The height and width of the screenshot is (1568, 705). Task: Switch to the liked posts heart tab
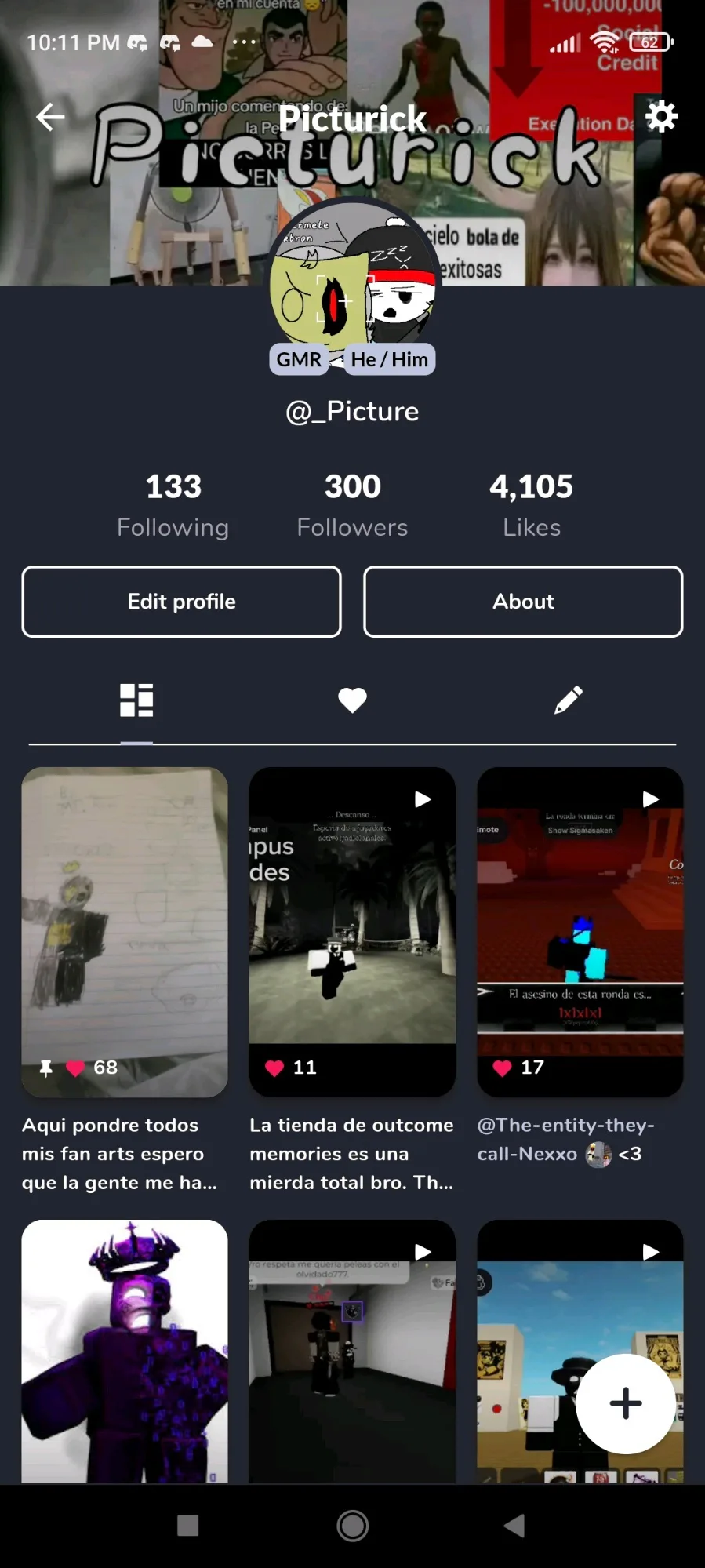point(352,700)
